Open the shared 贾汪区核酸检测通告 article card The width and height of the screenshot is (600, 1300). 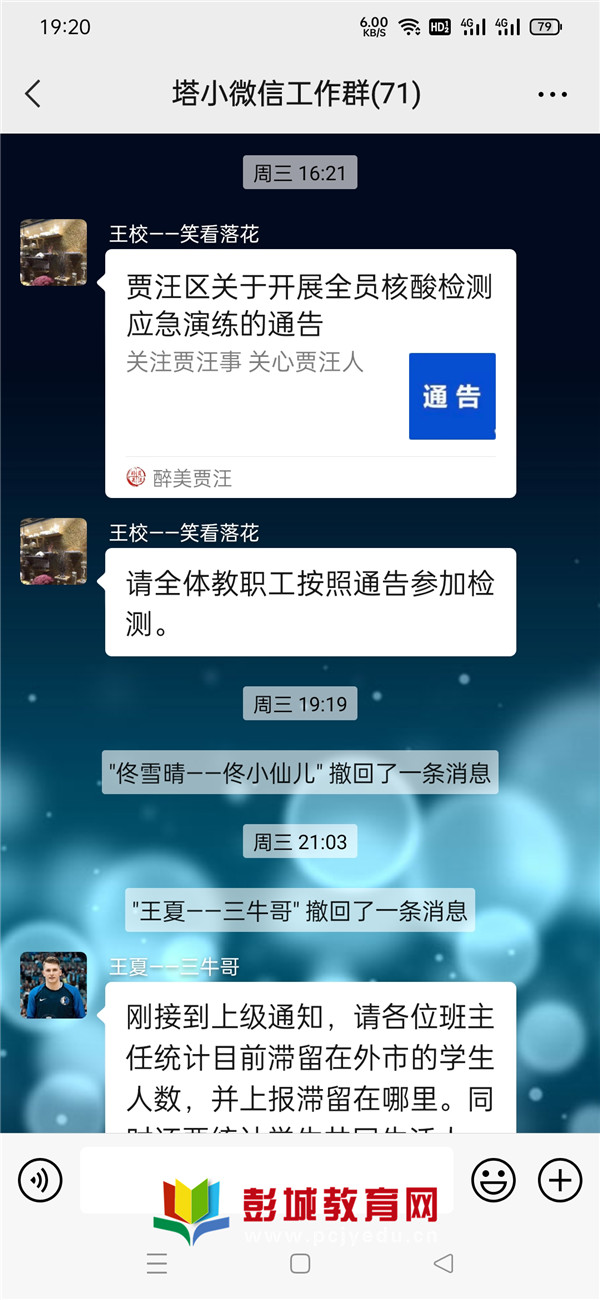click(x=310, y=372)
